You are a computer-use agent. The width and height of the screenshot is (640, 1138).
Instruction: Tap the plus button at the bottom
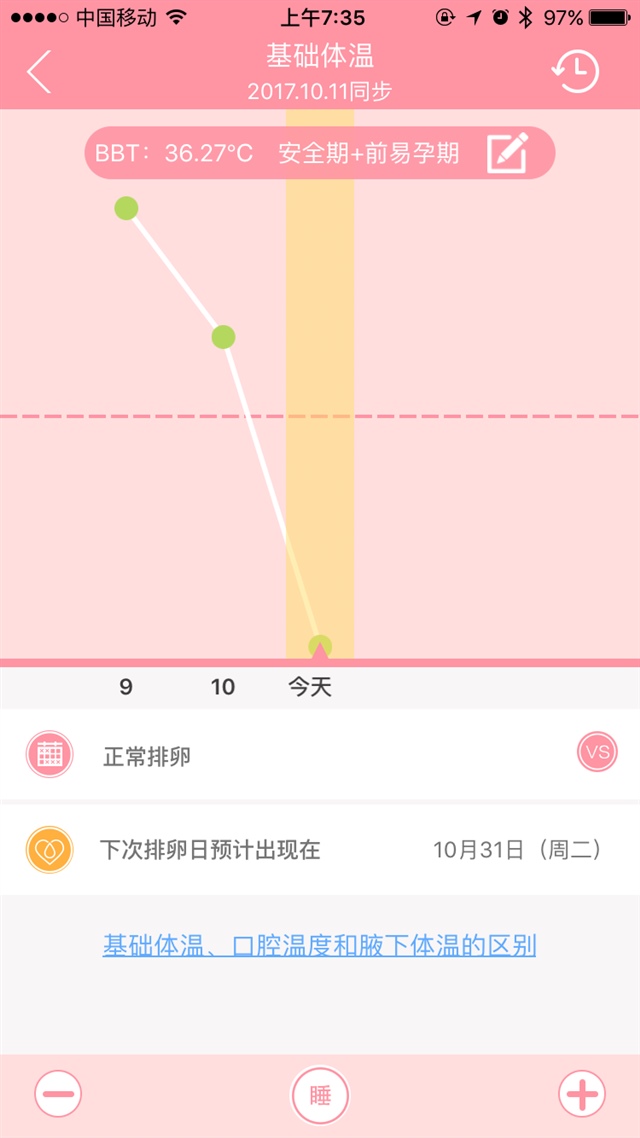(581, 1094)
